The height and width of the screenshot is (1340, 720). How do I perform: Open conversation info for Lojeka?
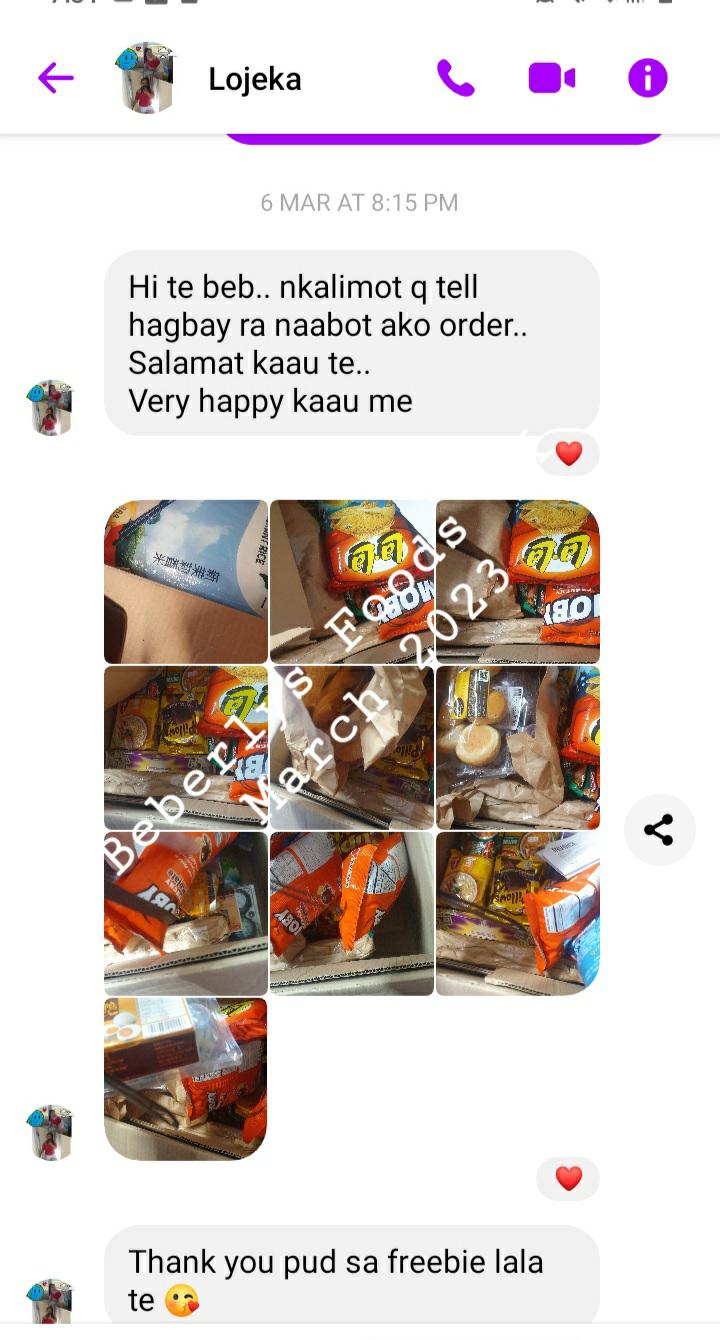(647, 78)
